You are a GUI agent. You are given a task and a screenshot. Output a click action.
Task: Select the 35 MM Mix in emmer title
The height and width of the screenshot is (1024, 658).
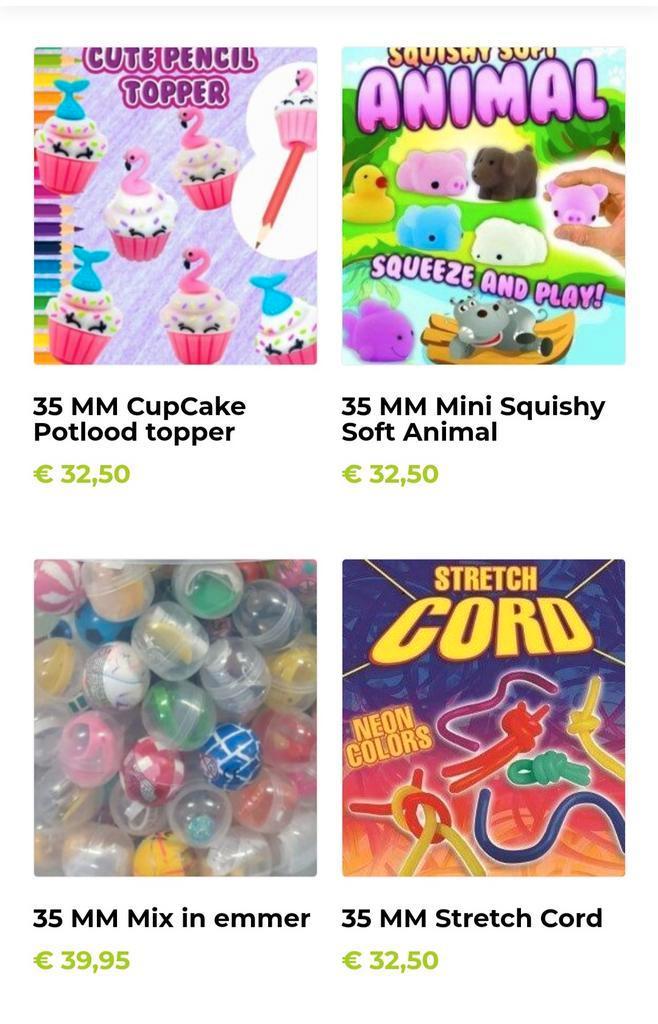pyautogui.click(x=171, y=918)
